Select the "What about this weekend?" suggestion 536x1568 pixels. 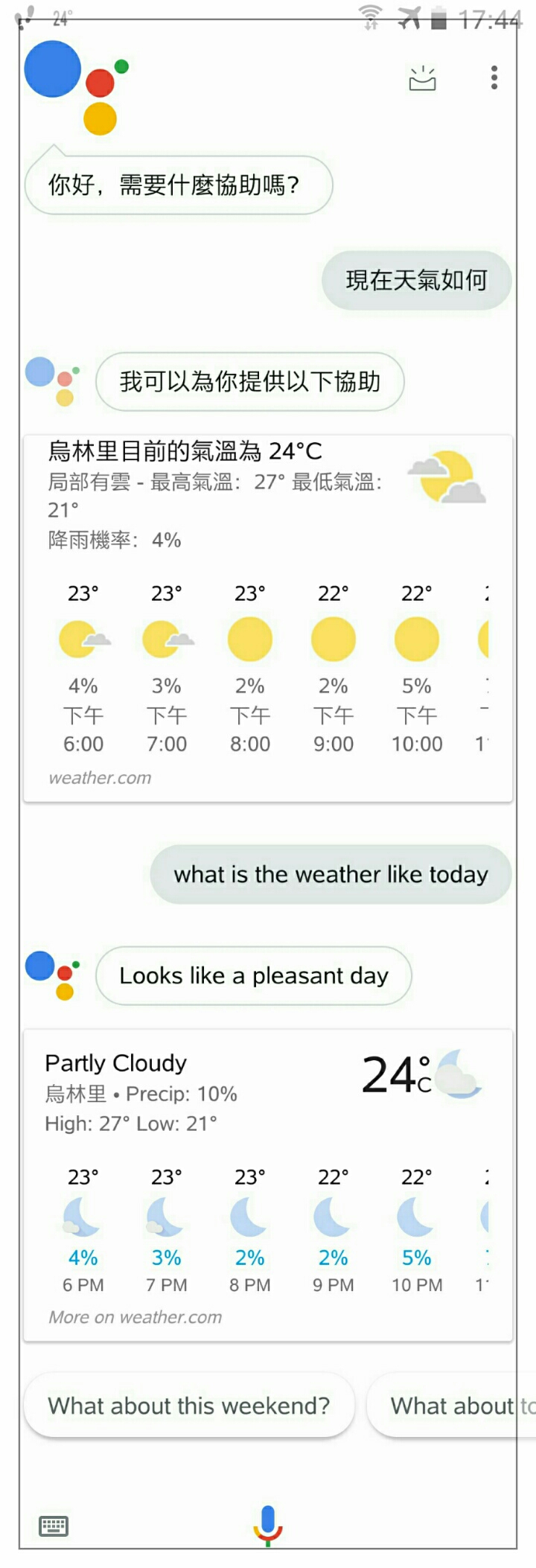189,1405
